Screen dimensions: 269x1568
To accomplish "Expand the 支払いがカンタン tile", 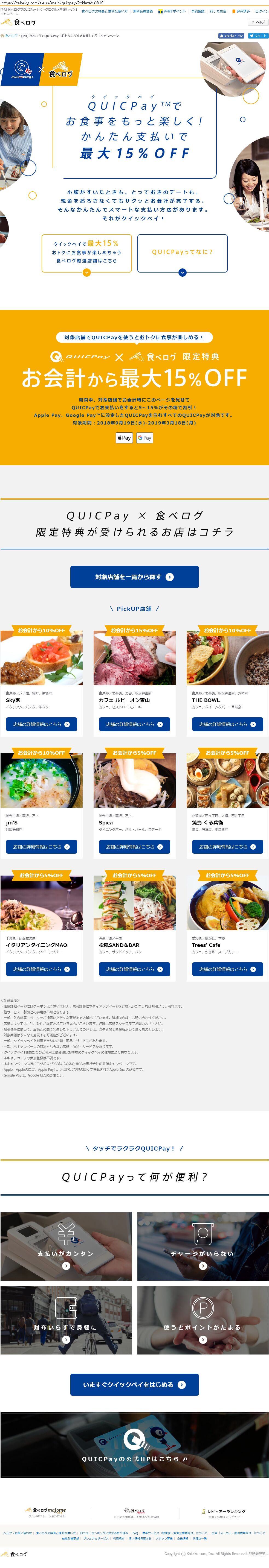I will [66, 1246].
